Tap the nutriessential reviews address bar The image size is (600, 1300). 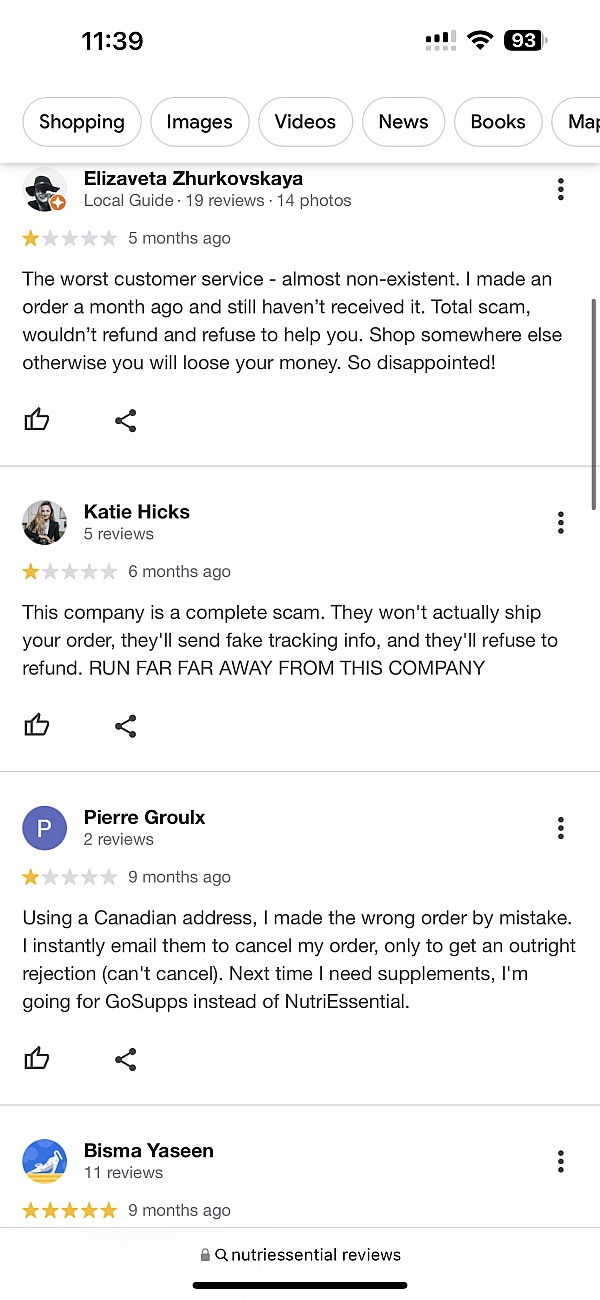click(301, 1255)
